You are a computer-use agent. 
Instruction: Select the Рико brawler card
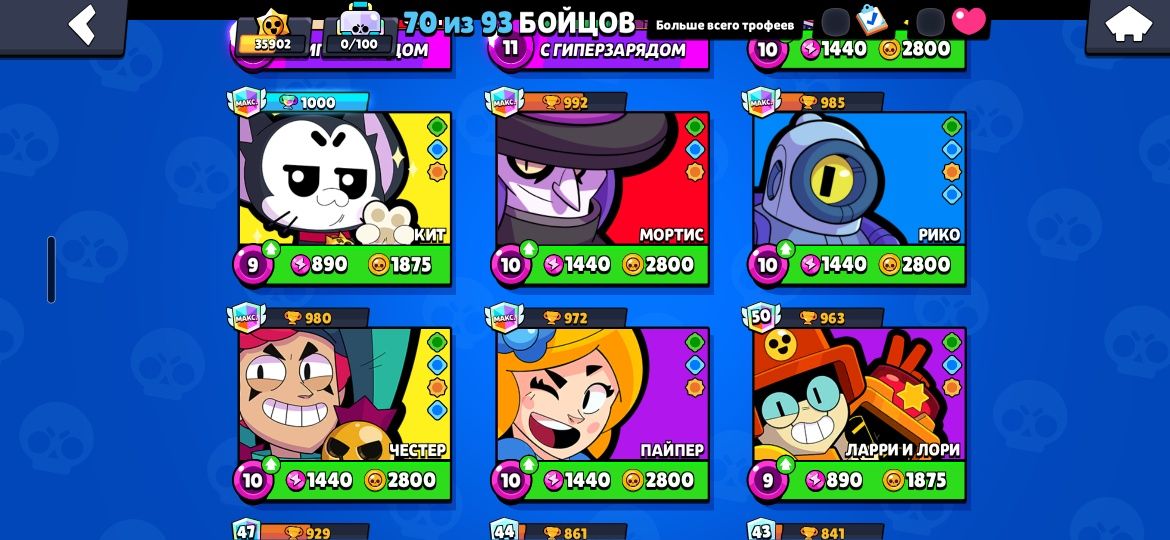point(860,180)
